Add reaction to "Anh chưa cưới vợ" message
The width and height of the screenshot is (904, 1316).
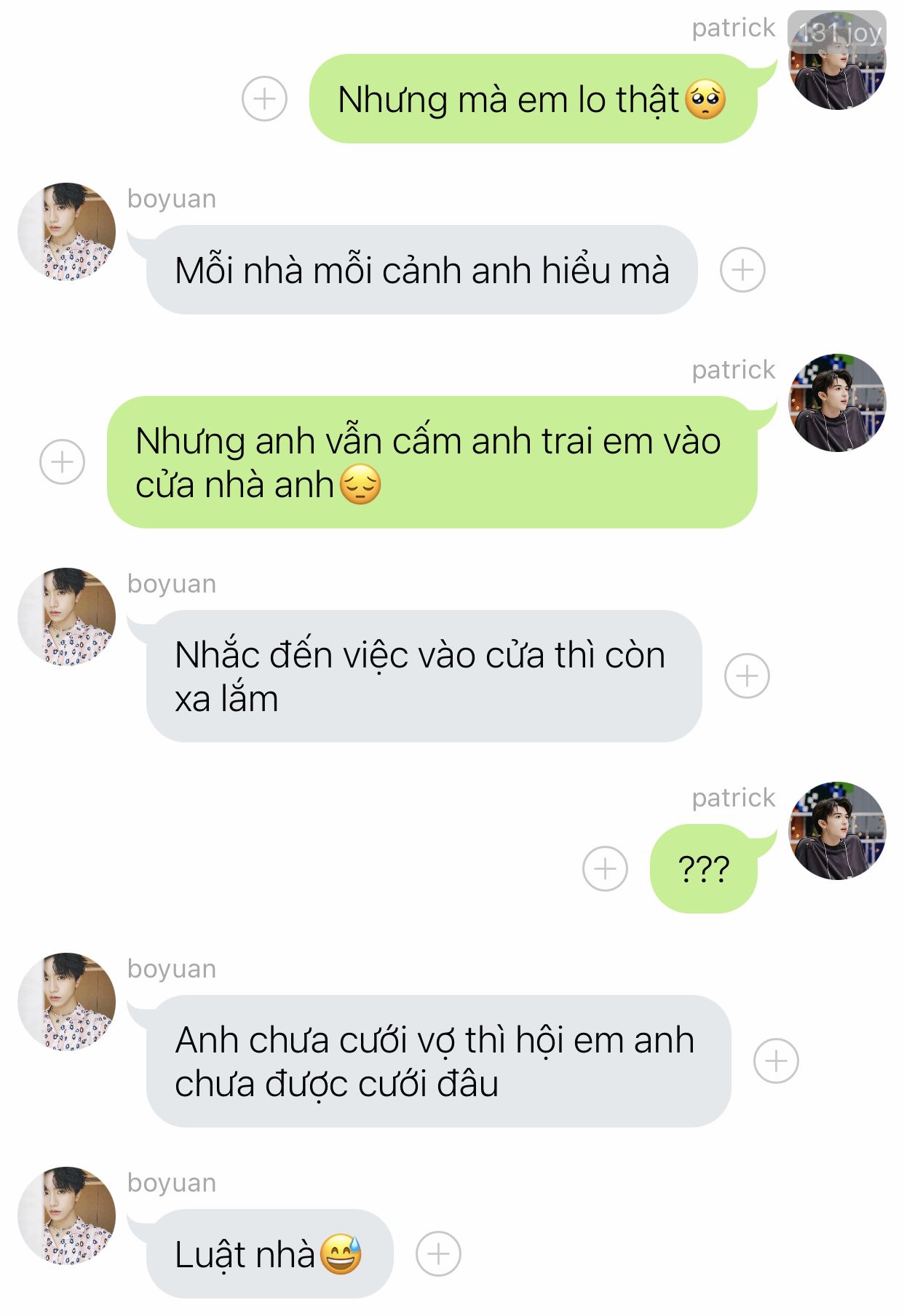point(776,1061)
